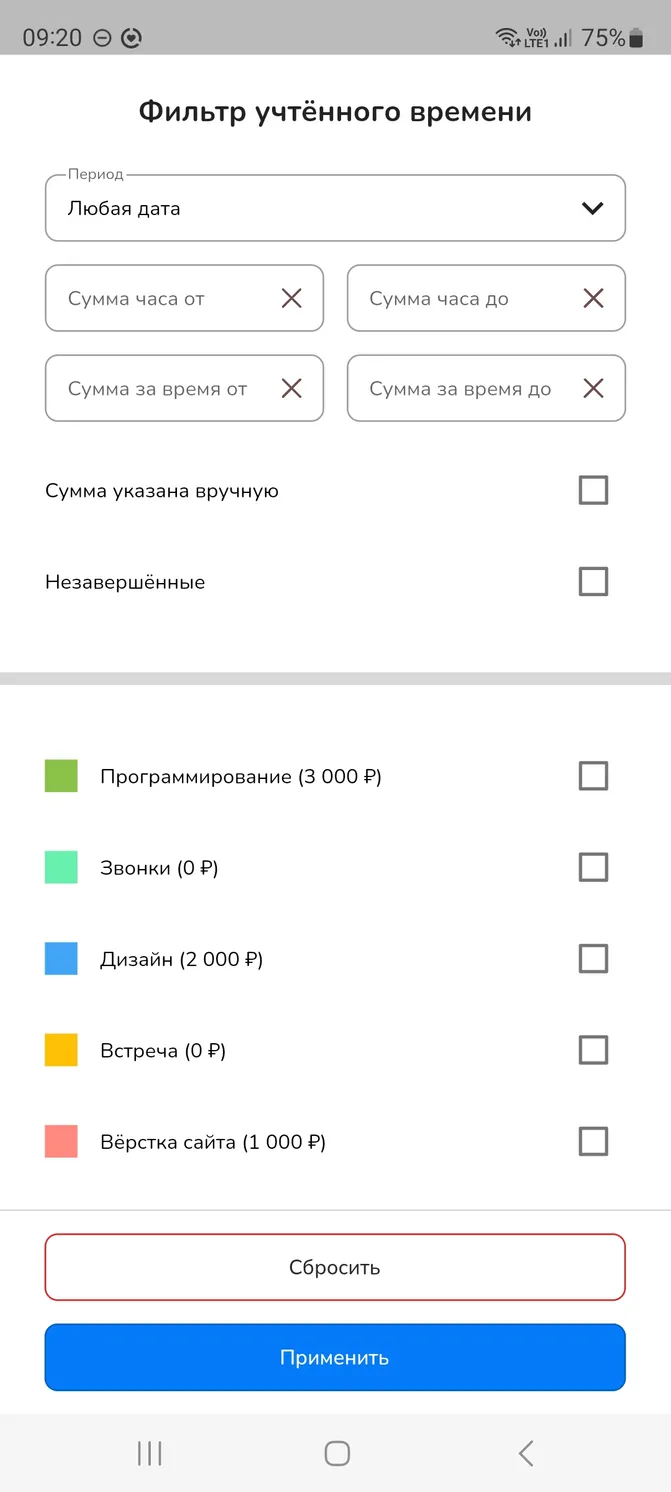Image resolution: width=671 pixels, height=1492 pixels.
Task: Enable the Незавершённые checkbox
Action: (x=593, y=581)
